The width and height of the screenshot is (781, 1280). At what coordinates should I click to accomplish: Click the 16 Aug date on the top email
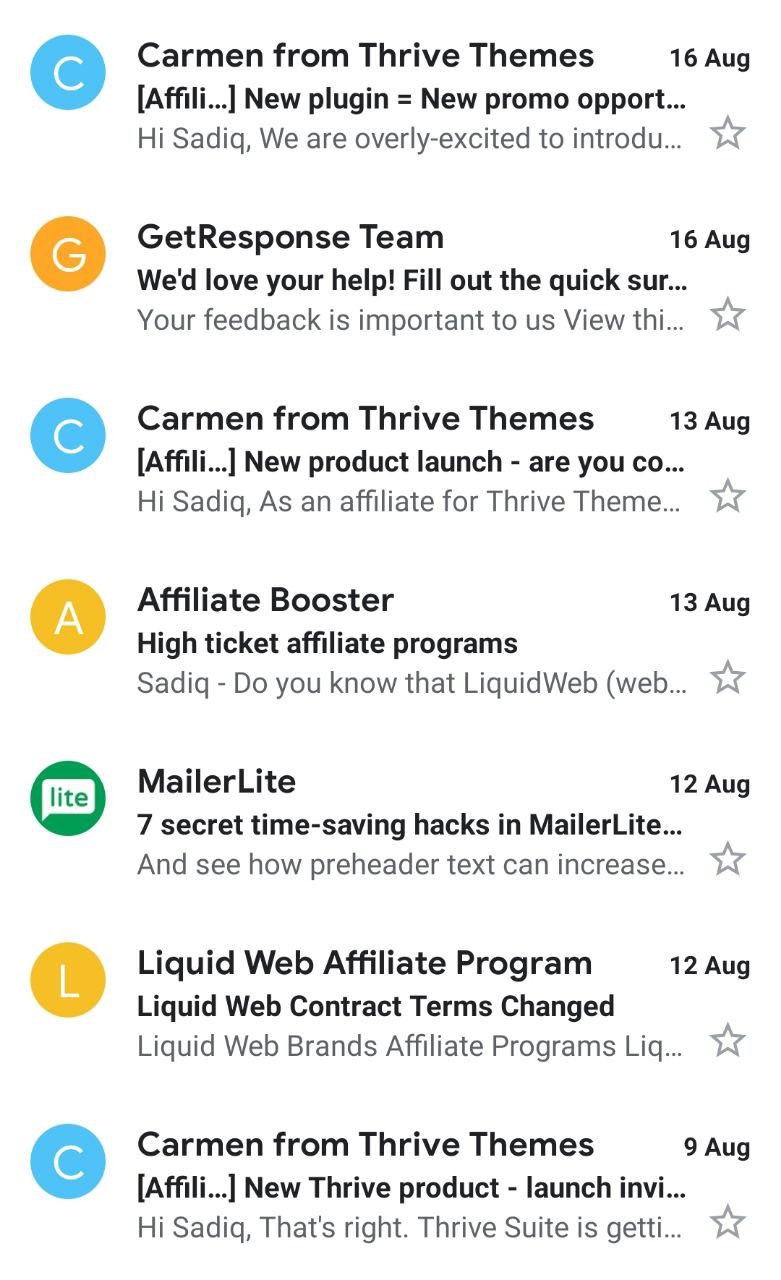coord(711,58)
